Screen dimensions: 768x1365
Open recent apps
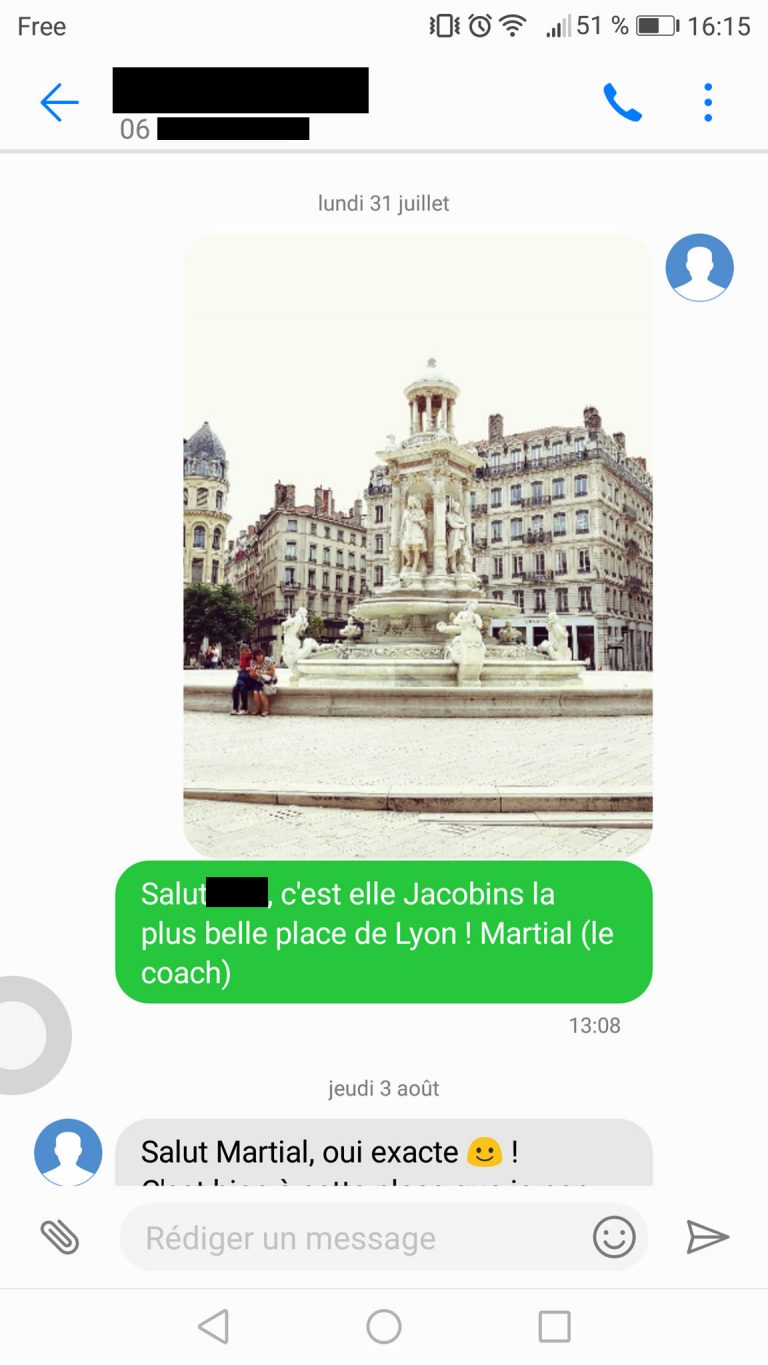tap(554, 1327)
